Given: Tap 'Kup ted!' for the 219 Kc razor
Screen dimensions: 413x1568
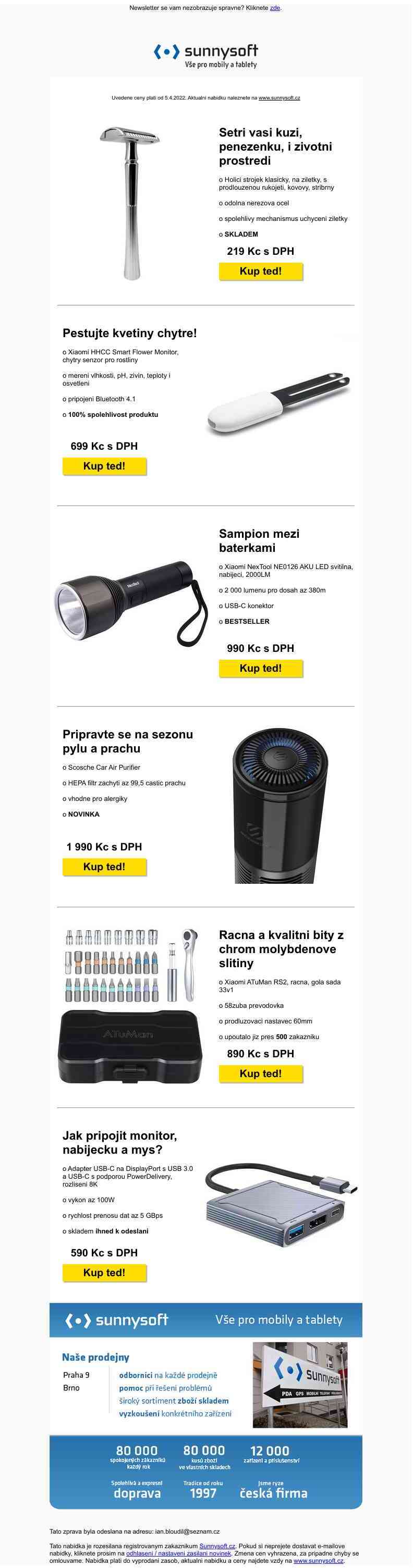Looking at the screenshot, I should coord(260,271).
